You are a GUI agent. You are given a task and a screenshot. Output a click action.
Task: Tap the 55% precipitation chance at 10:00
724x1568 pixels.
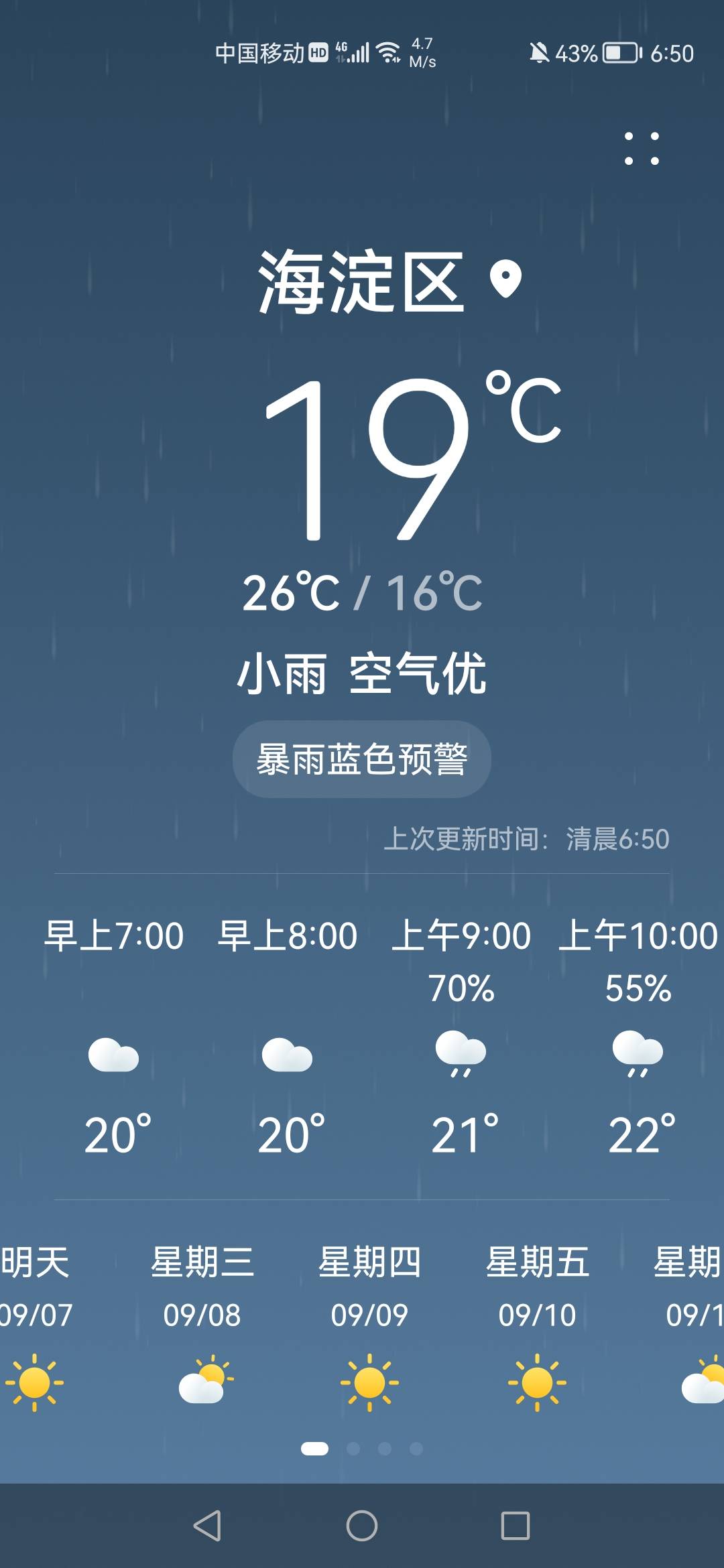(637, 986)
